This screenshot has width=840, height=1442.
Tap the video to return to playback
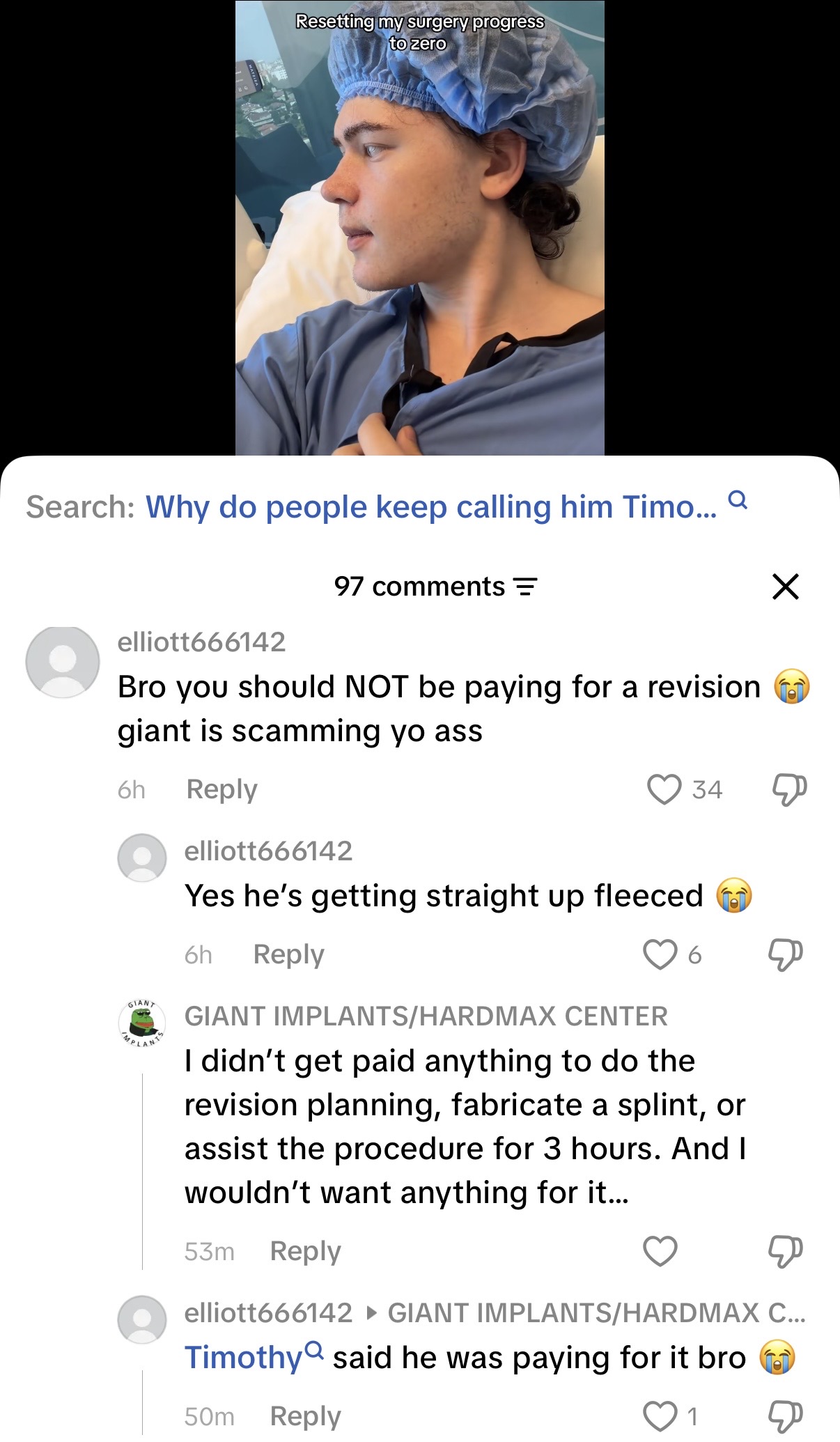(x=419, y=228)
